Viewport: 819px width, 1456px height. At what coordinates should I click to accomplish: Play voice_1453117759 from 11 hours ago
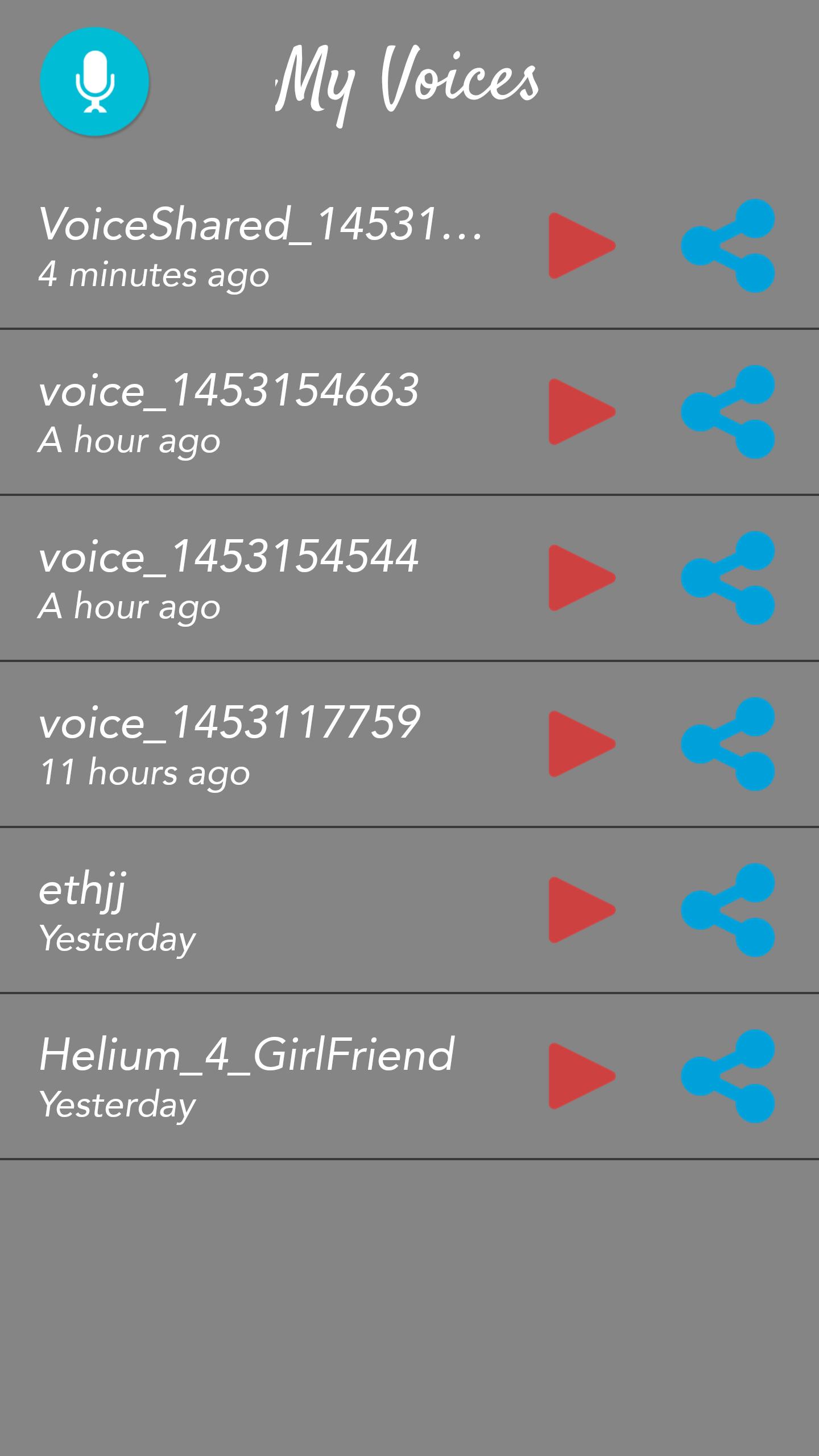point(580,744)
